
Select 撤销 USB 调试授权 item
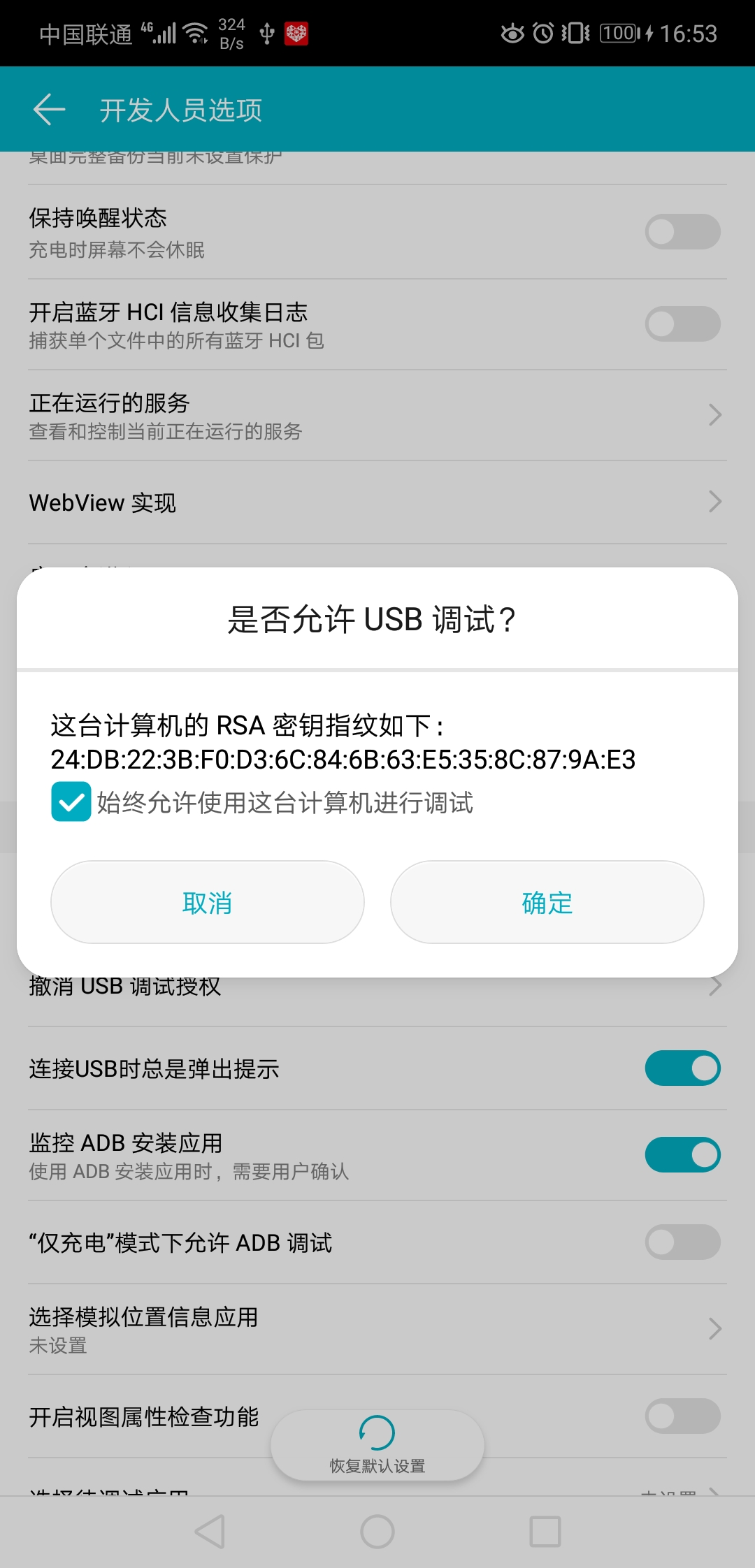pyautogui.click(x=377, y=986)
